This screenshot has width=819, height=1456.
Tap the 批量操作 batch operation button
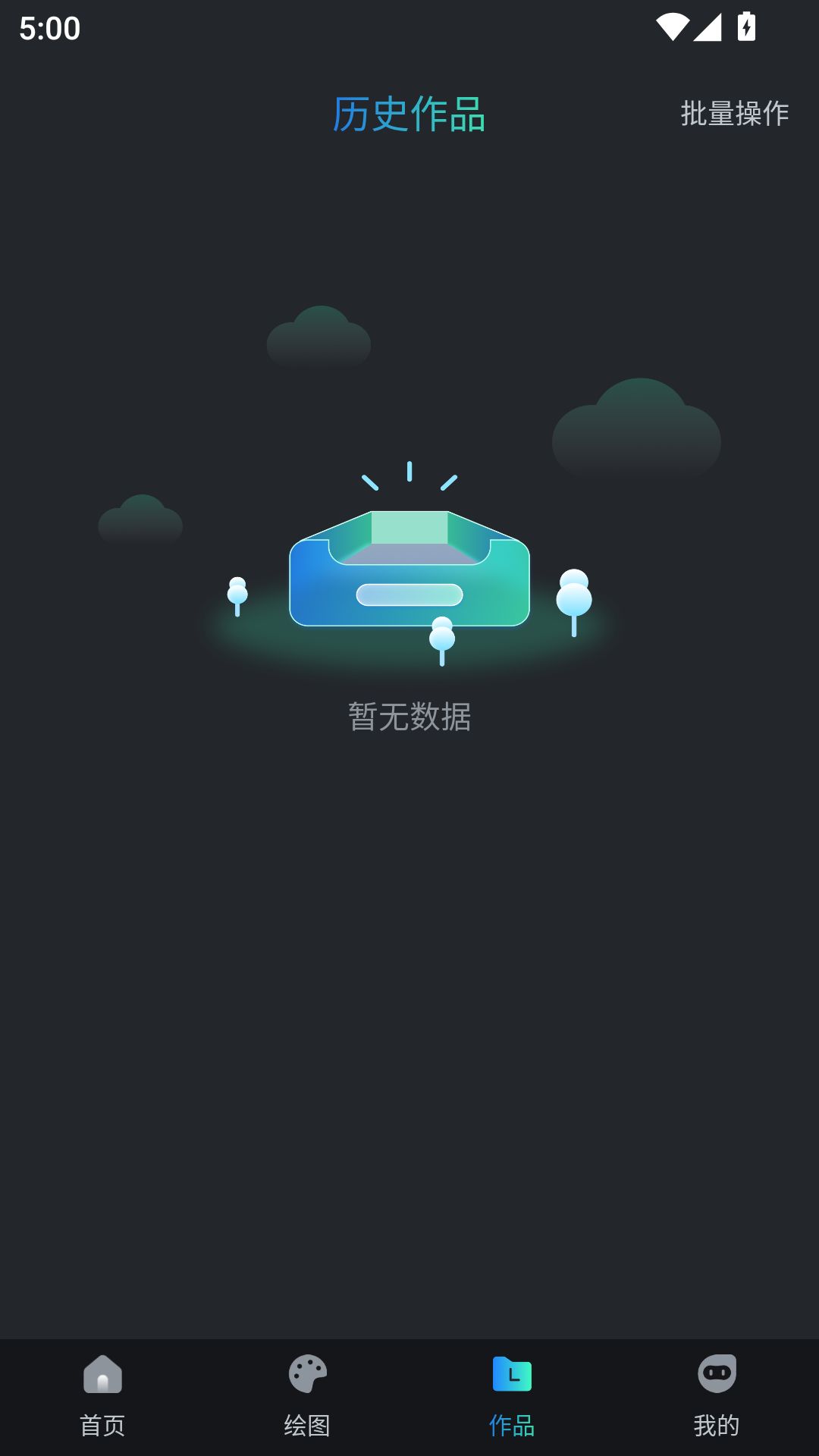(734, 114)
